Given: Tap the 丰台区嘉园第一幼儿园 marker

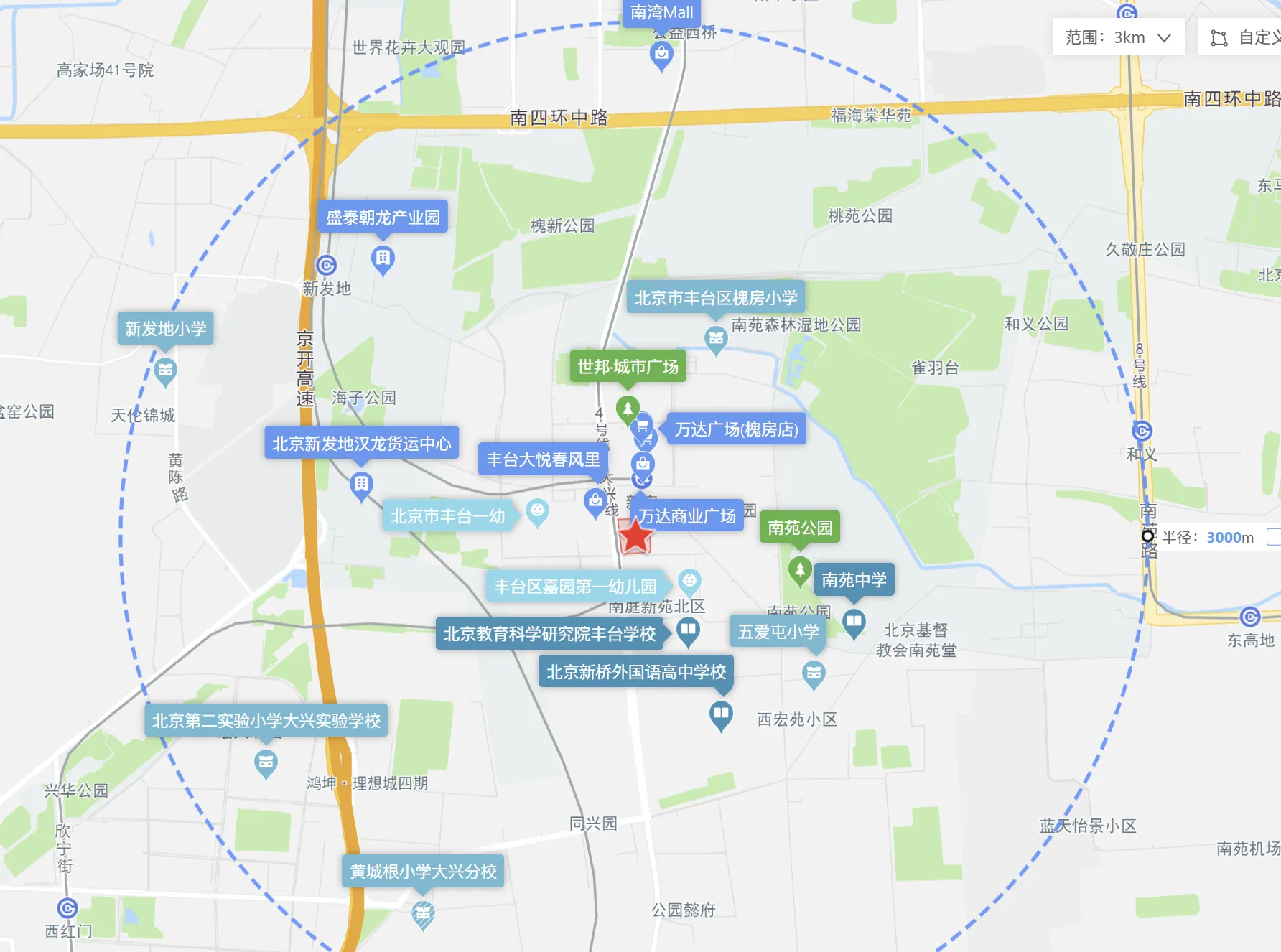Looking at the screenshot, I should pos(575,587).
